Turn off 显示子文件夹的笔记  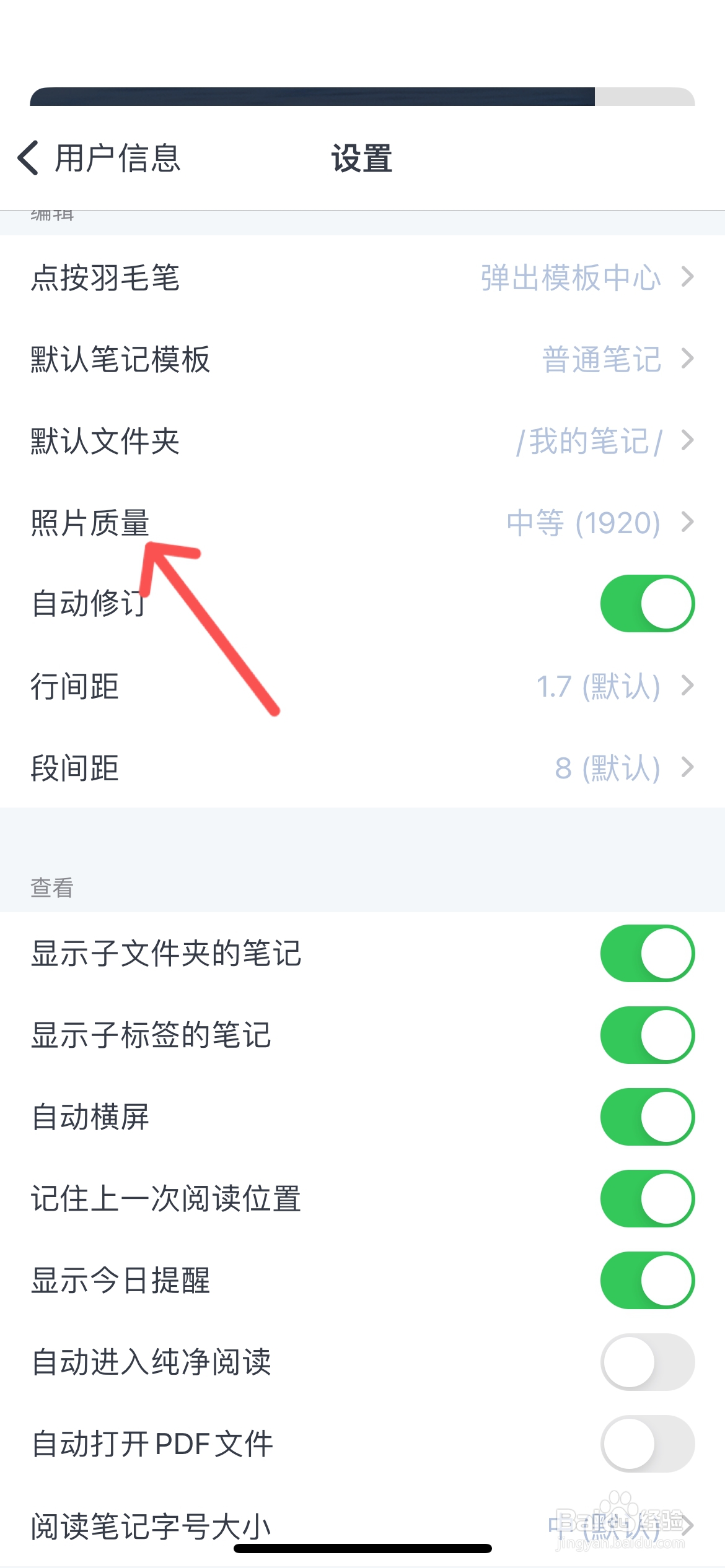647,954
